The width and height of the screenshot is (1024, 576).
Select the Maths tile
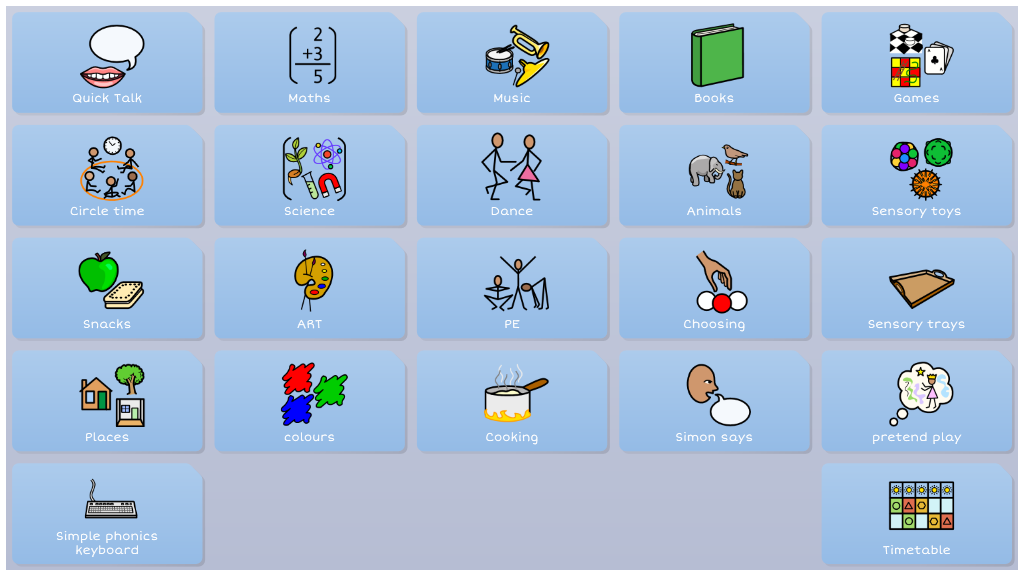310,62
